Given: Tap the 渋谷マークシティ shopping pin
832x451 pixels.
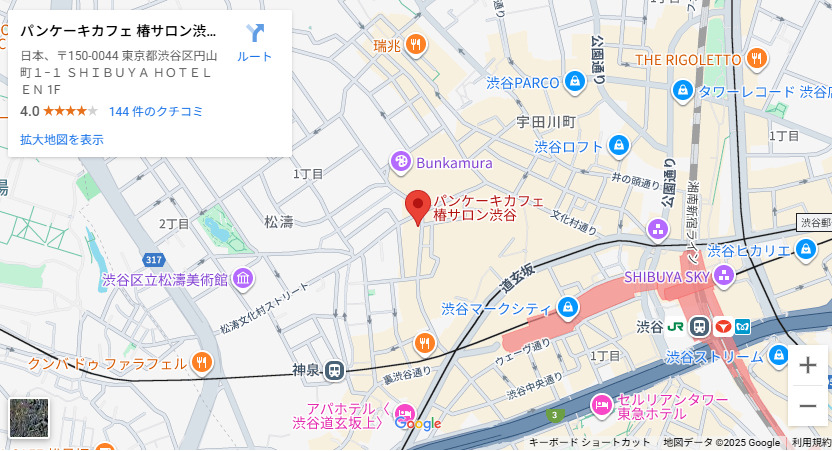Looking at the screenshot, I should click(568, 307).
